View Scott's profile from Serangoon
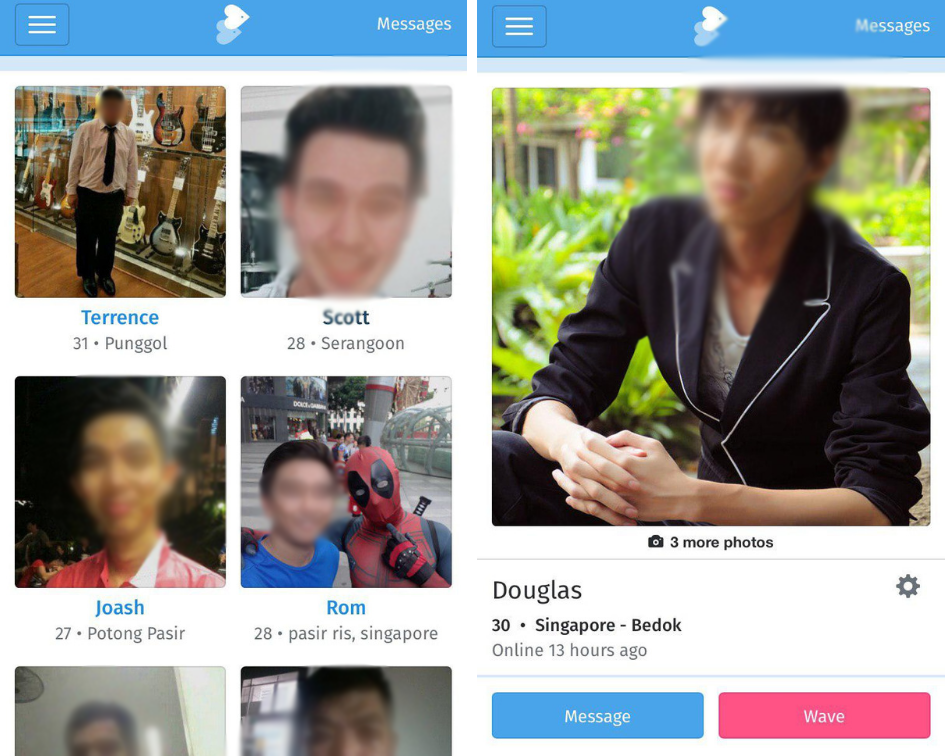 click(x=346, y=192)
